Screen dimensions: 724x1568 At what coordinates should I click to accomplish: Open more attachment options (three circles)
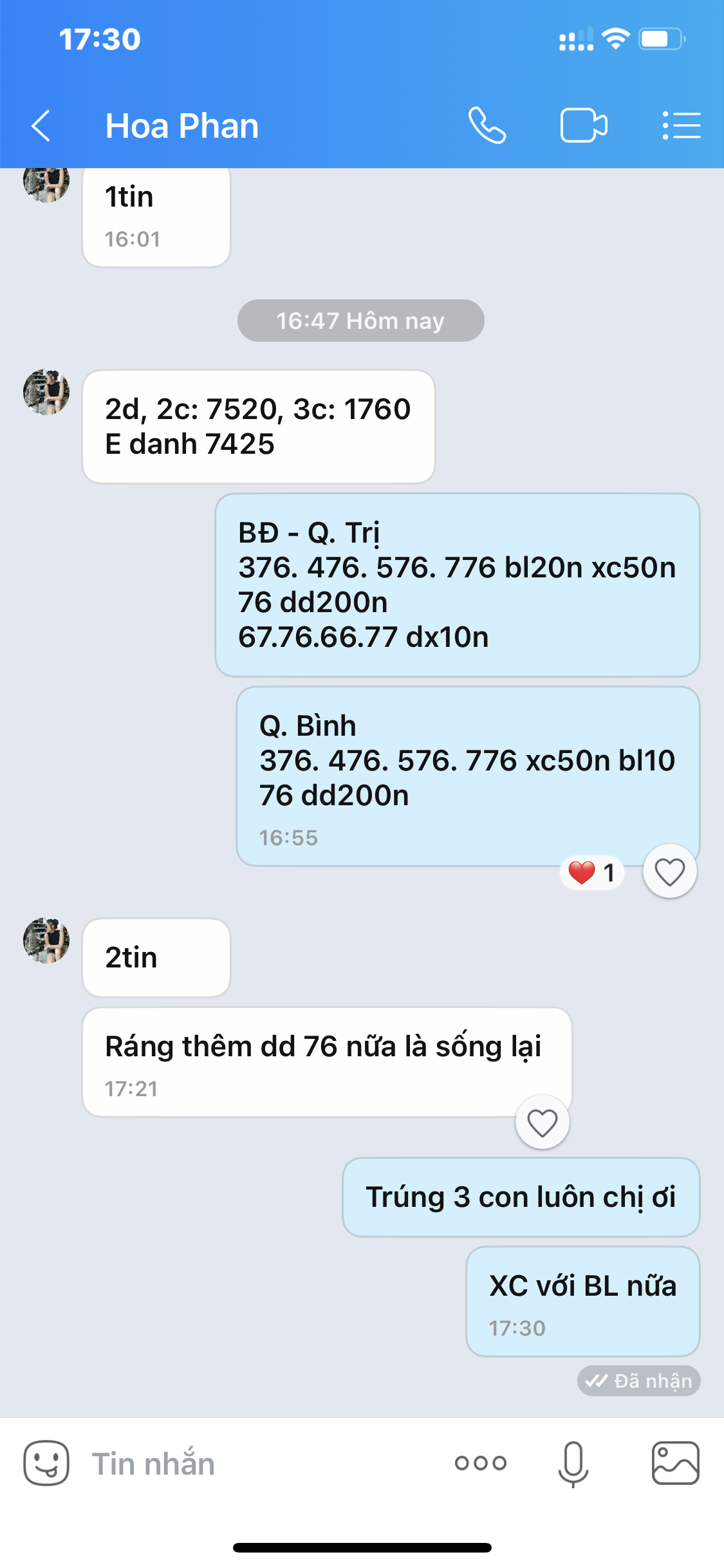pos(480,1462)
